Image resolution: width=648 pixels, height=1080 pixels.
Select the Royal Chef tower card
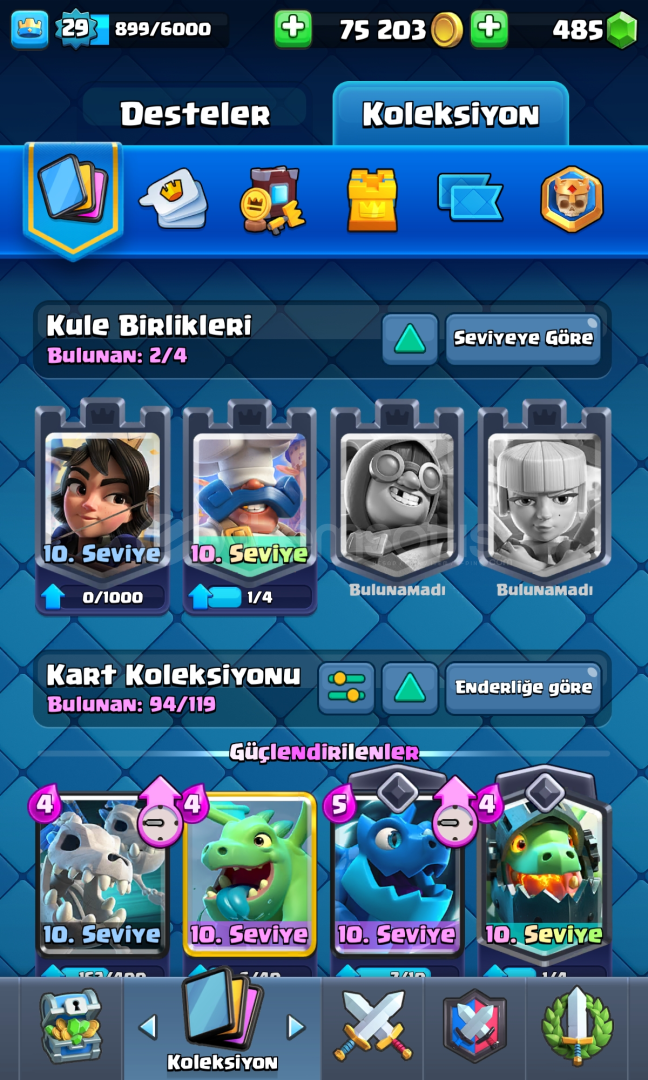(x=250, y=506)
